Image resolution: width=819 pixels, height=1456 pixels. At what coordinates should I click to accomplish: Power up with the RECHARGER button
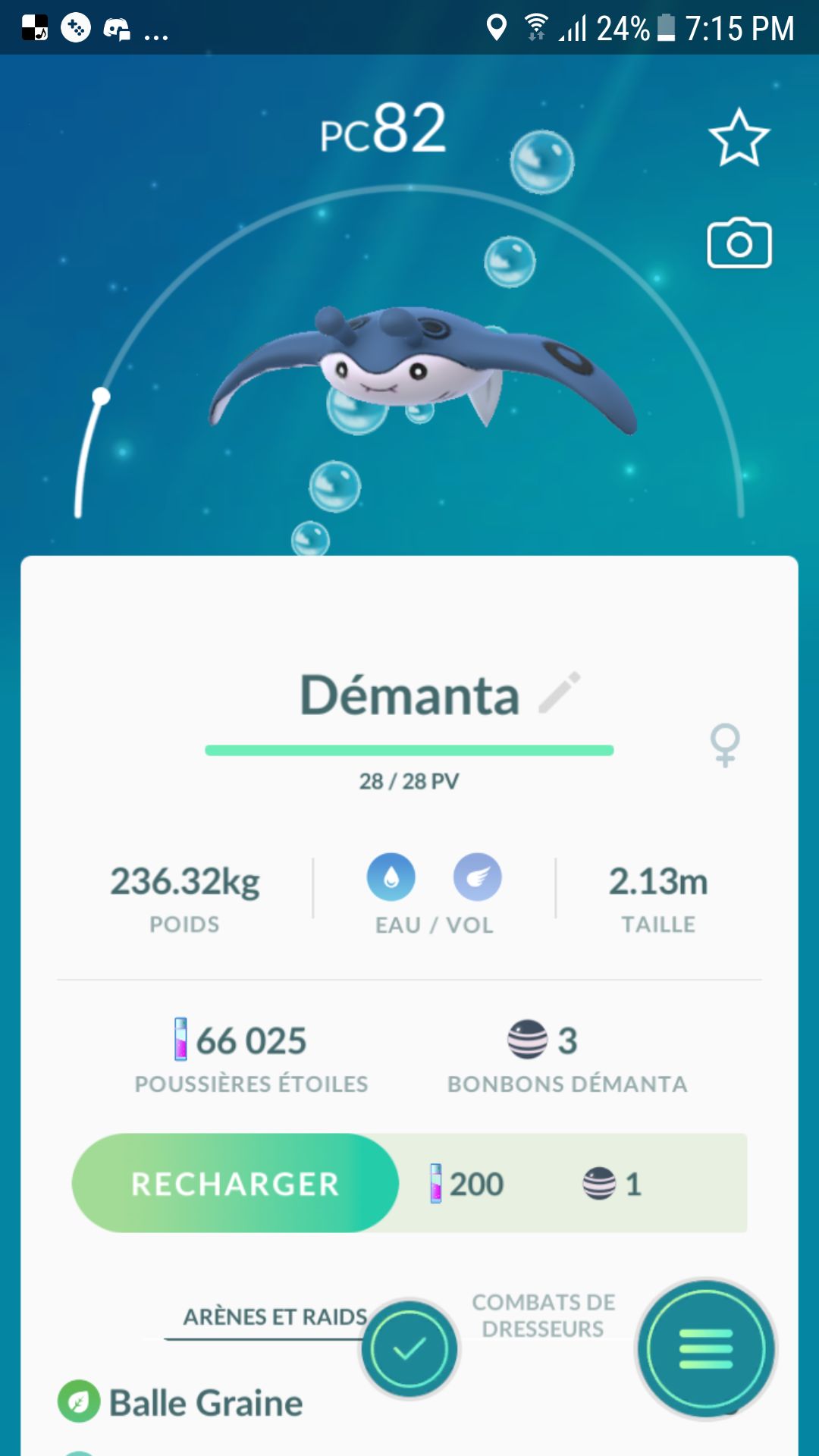point(235,1183)
